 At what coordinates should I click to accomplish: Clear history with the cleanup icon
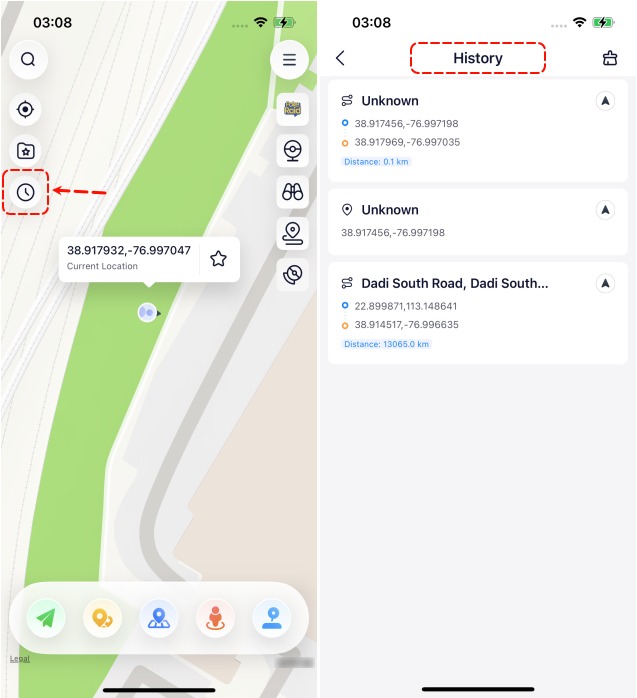(x=610, y=58)
